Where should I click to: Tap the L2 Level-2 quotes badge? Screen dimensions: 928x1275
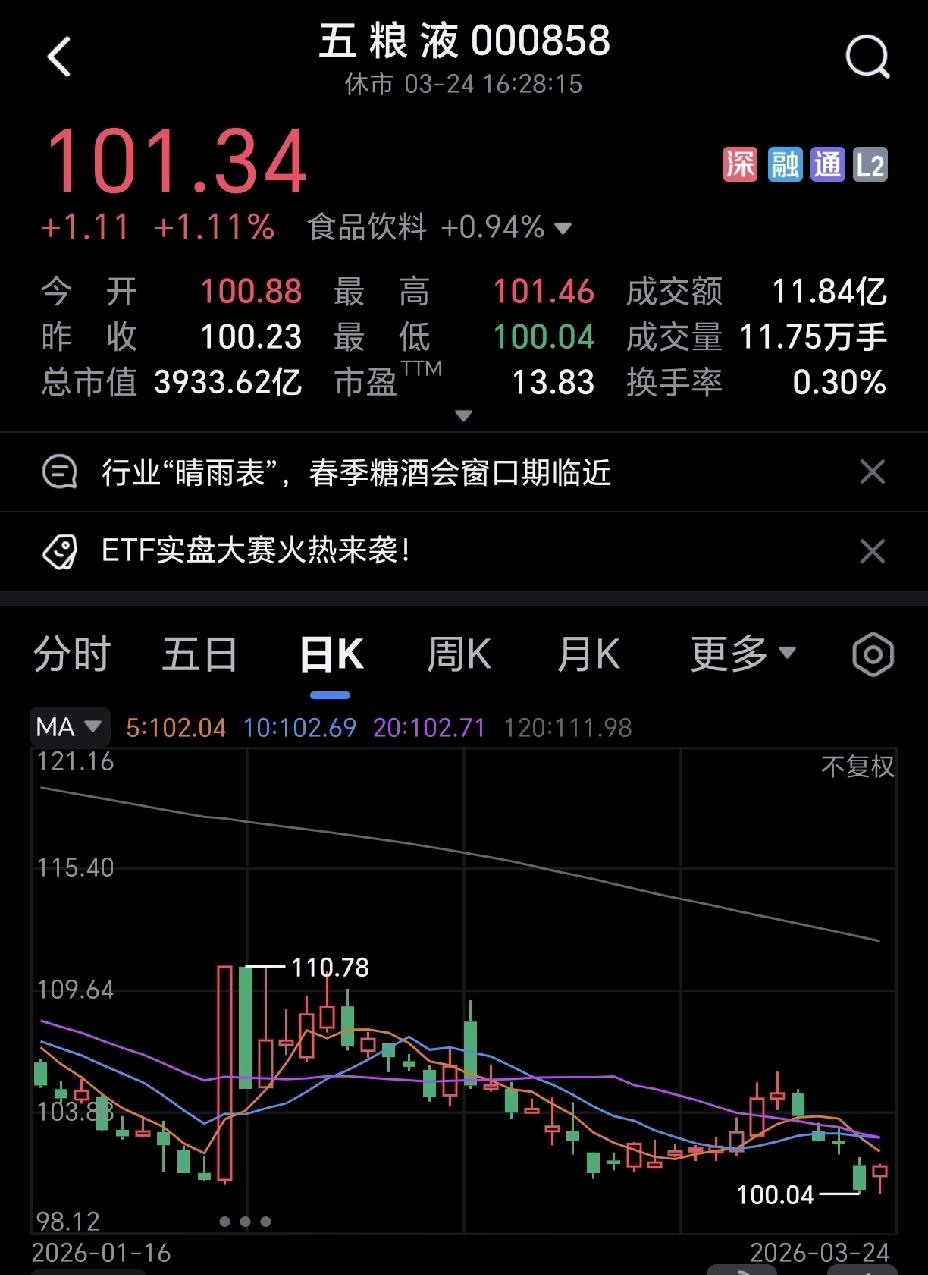pos(870,163)
